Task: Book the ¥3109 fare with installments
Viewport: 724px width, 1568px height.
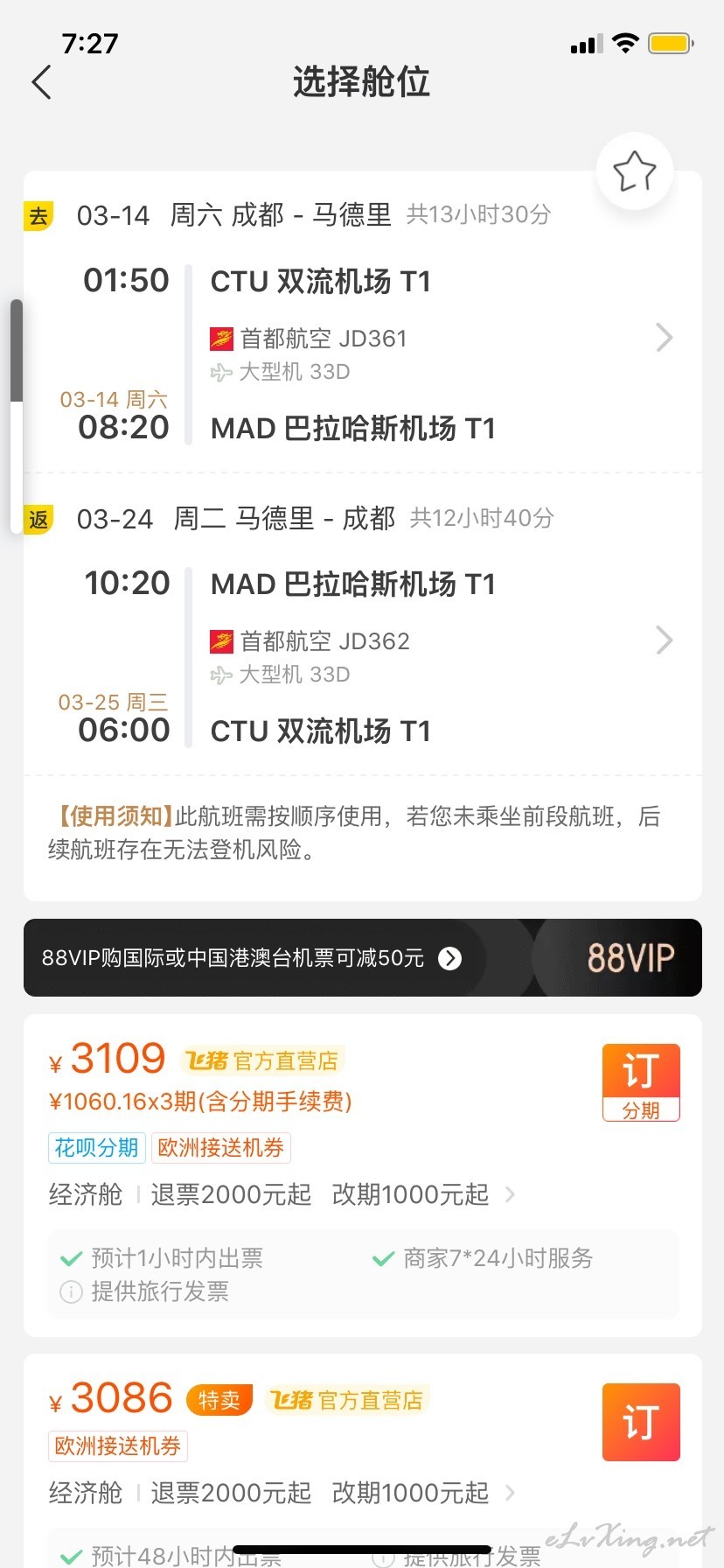Action: pyautogui.click(x=641, y=1082)
